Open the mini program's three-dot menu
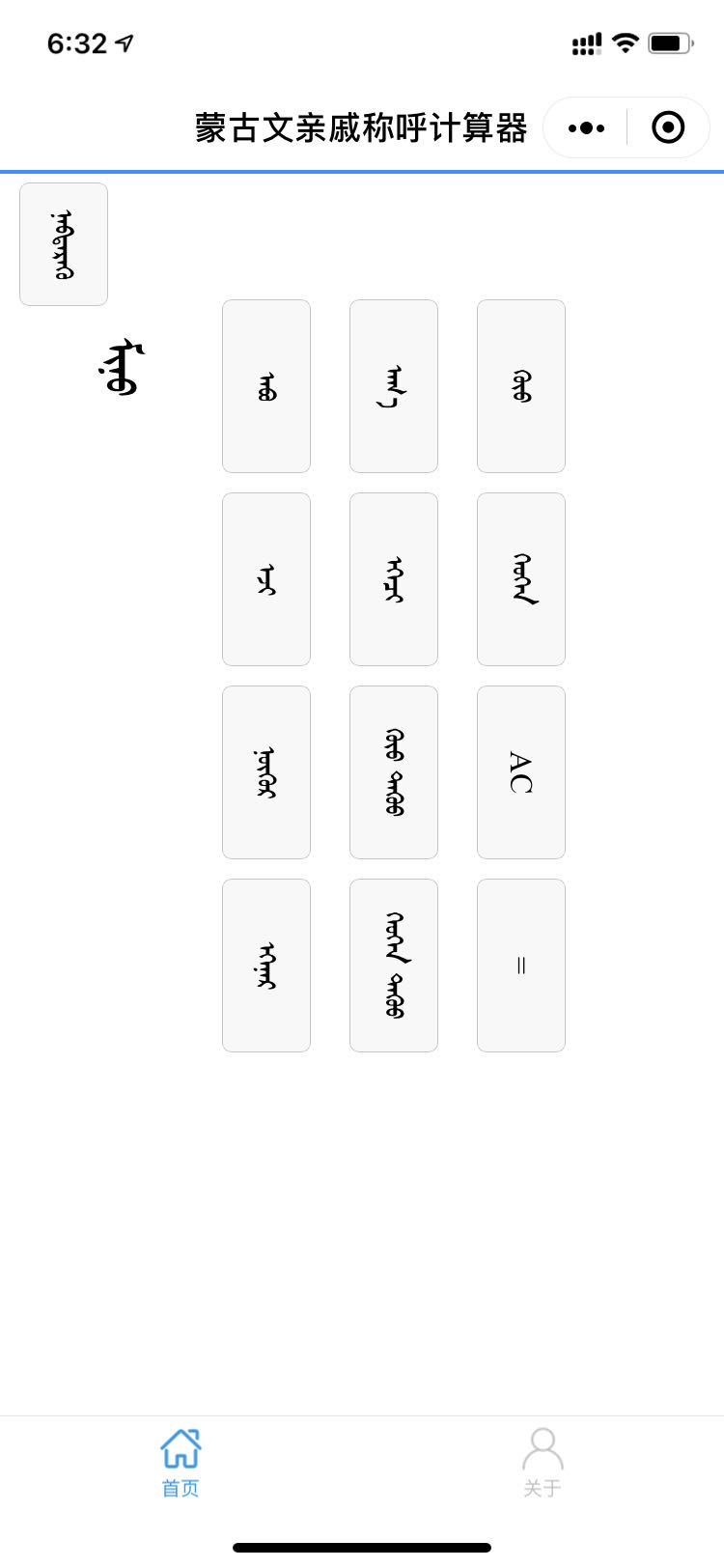 click(586, 127)
